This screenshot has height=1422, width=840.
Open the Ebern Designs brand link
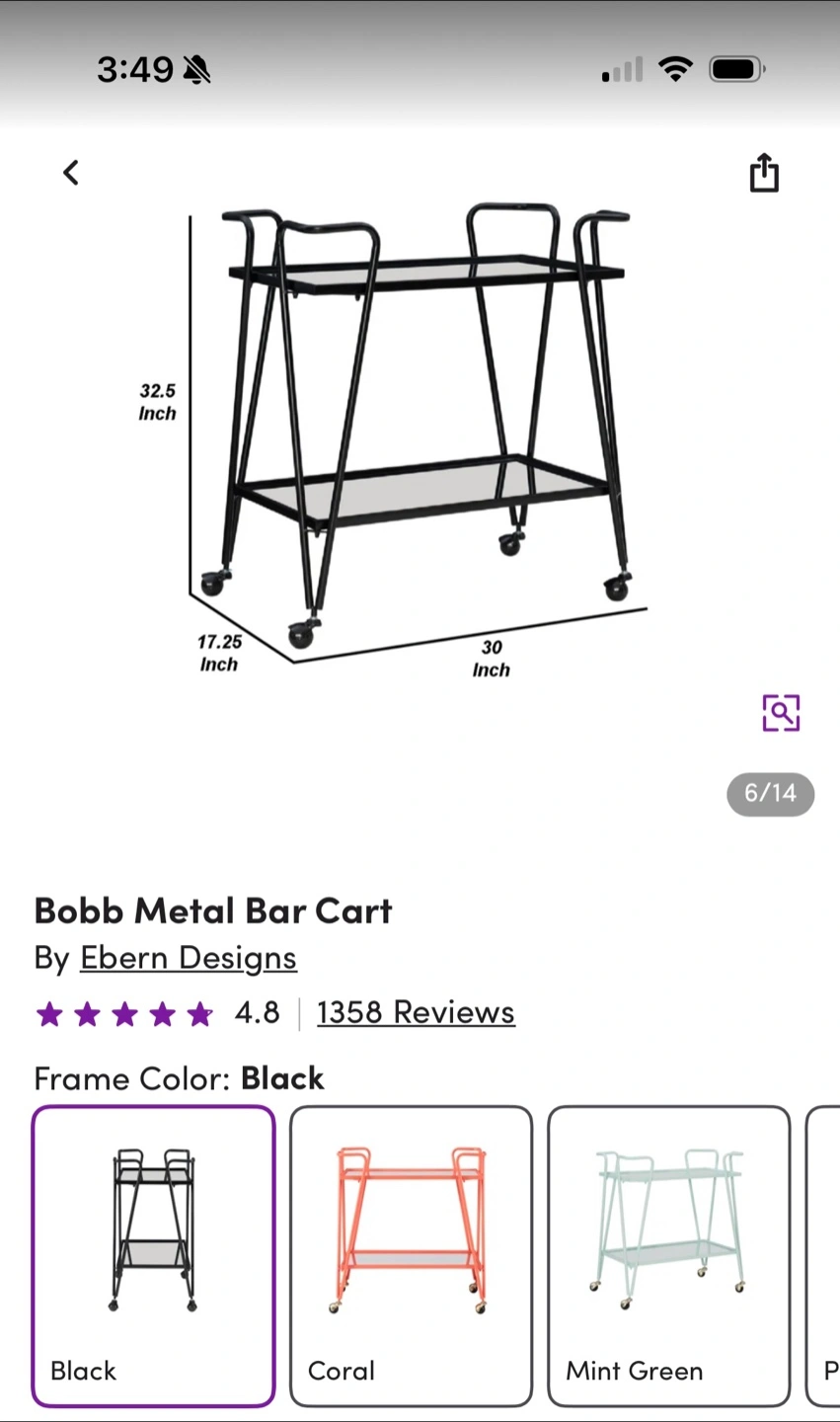pyautogui.click(x=189, y=958)
